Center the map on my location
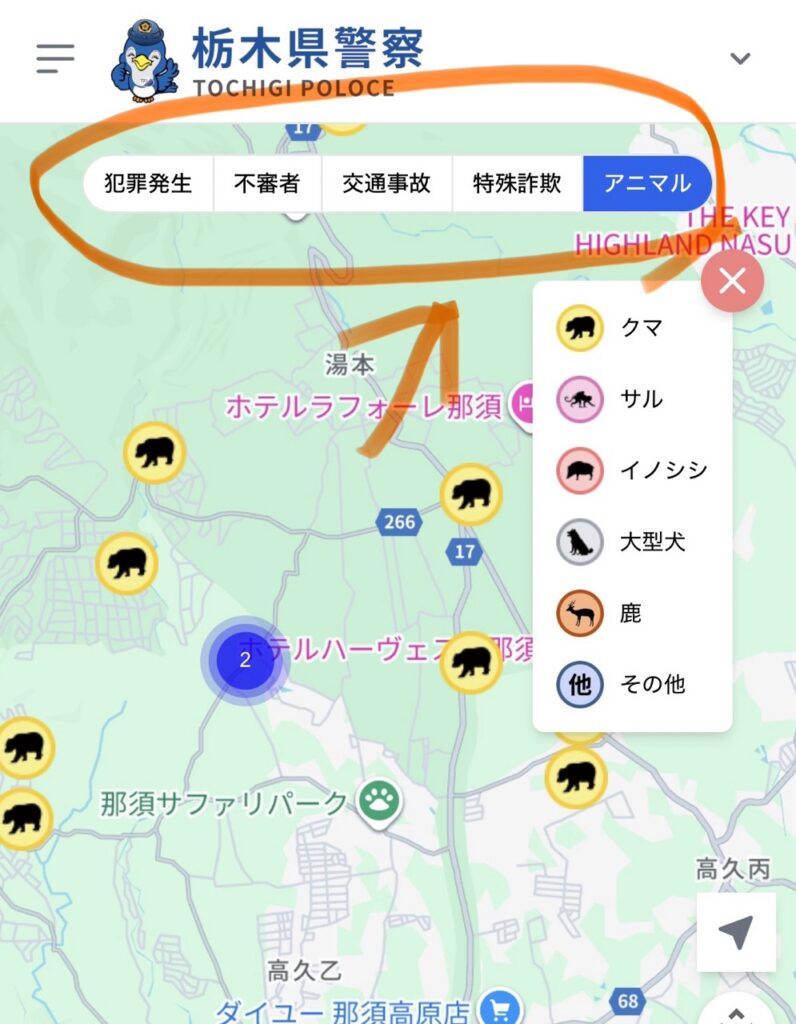The height and width of the screenshot is (1024, 796). 736,932
